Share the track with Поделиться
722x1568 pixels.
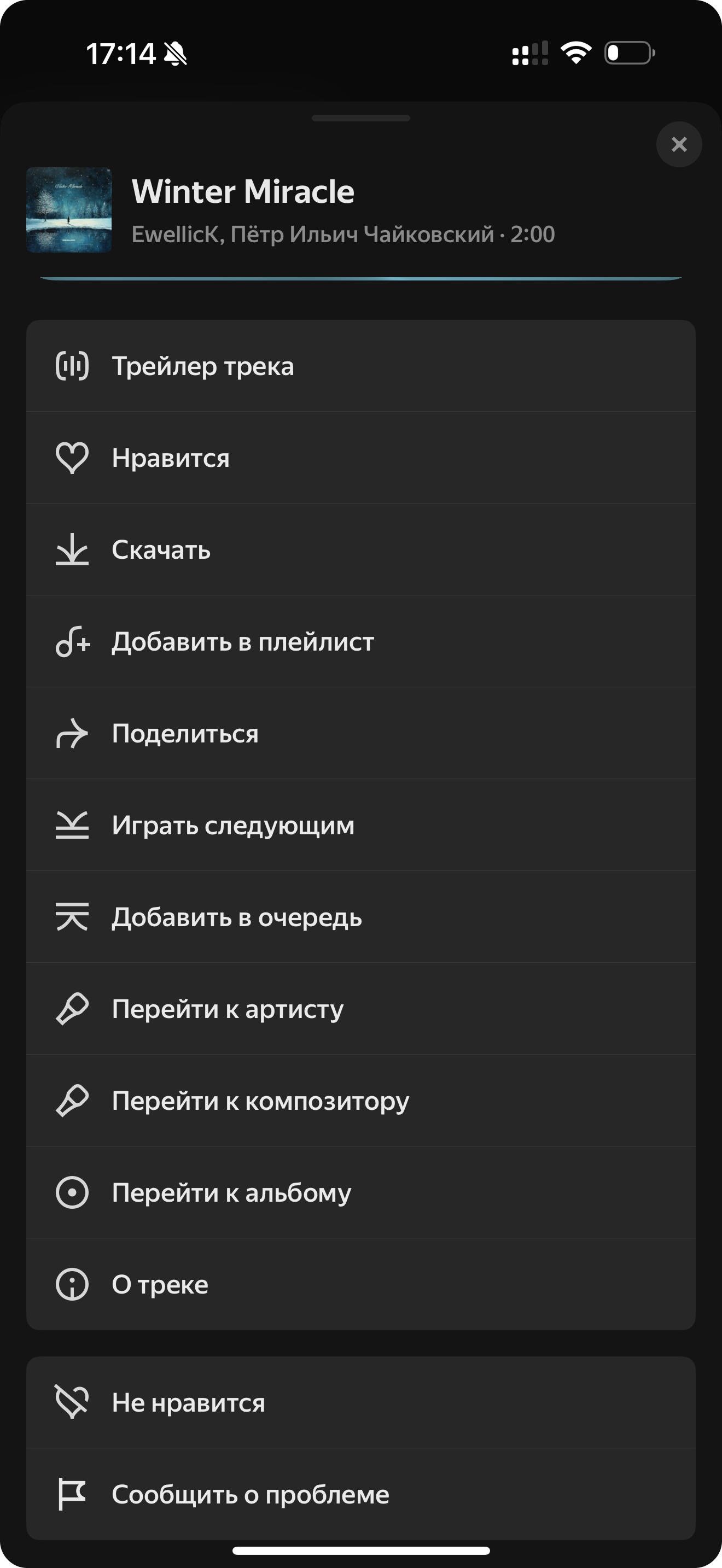pos(361,734)
